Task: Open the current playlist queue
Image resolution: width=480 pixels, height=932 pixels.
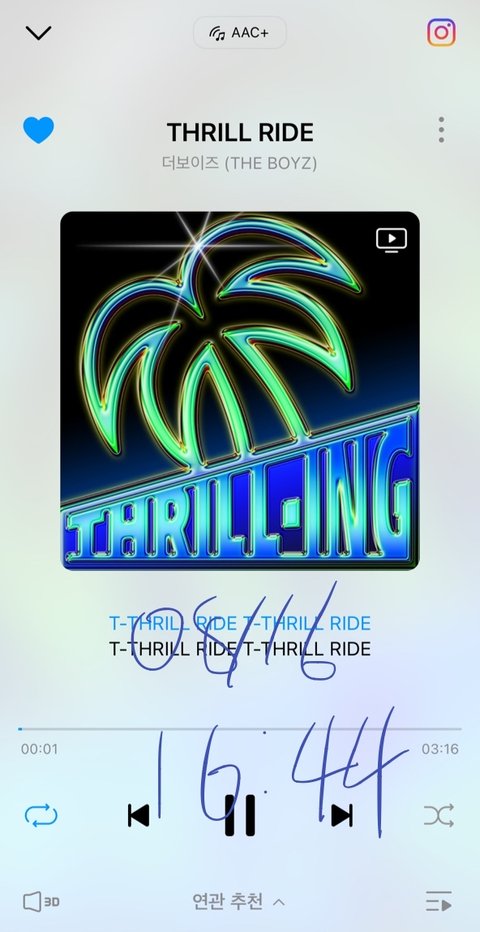Action: coord(439,902)
